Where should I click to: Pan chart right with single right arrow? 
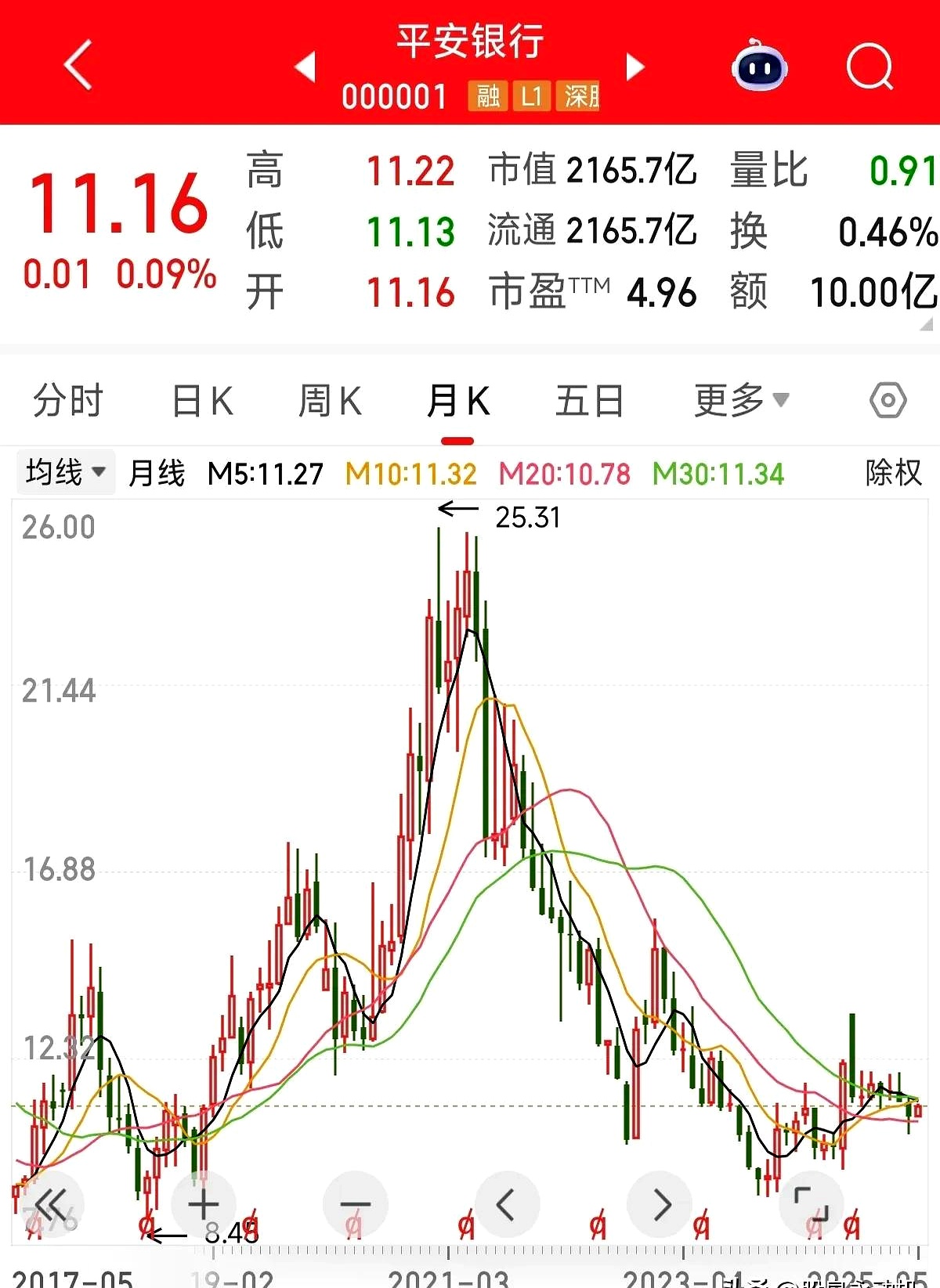pos(660,1204)
